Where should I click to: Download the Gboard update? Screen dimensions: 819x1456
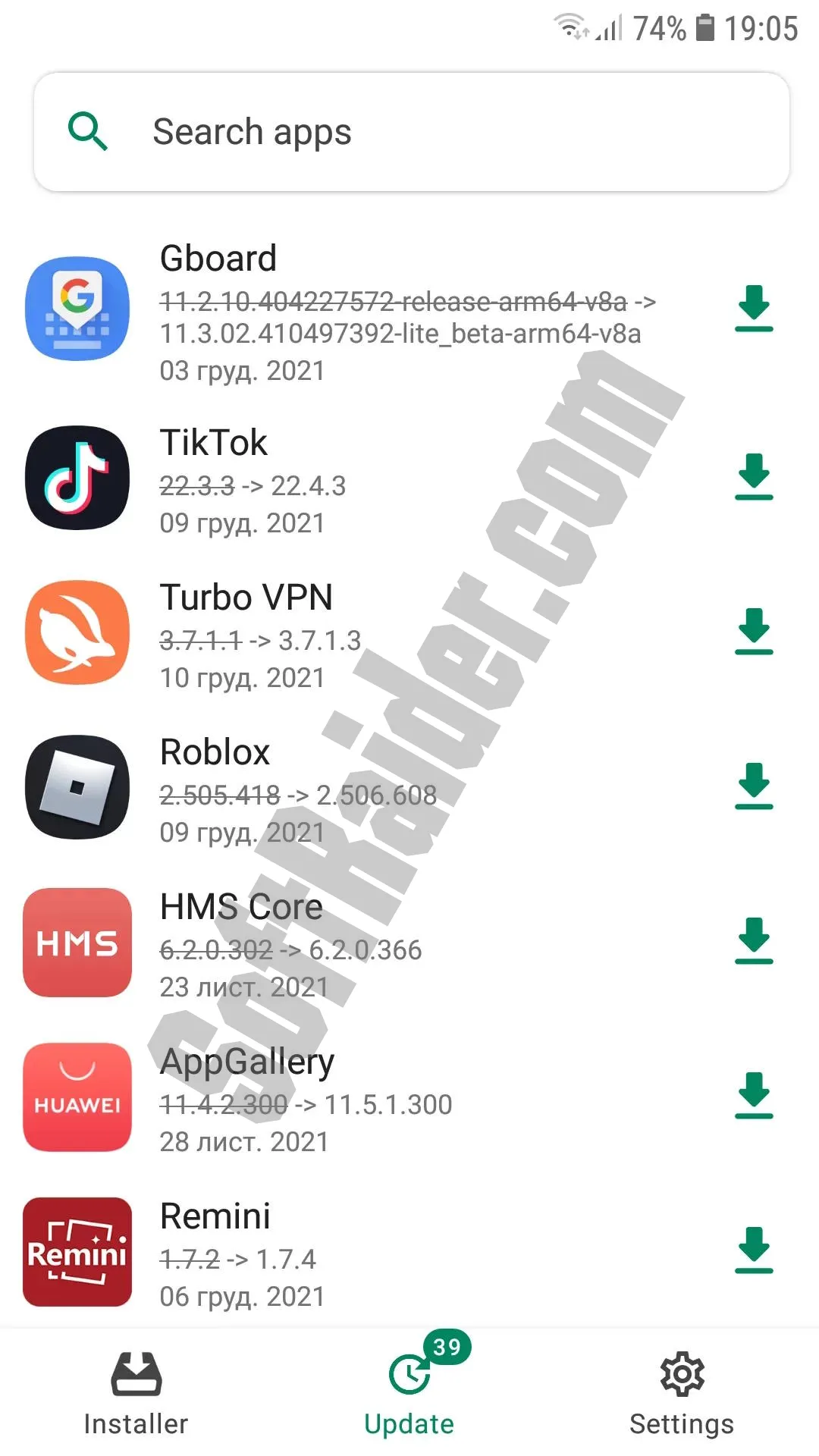pos(754,309)
